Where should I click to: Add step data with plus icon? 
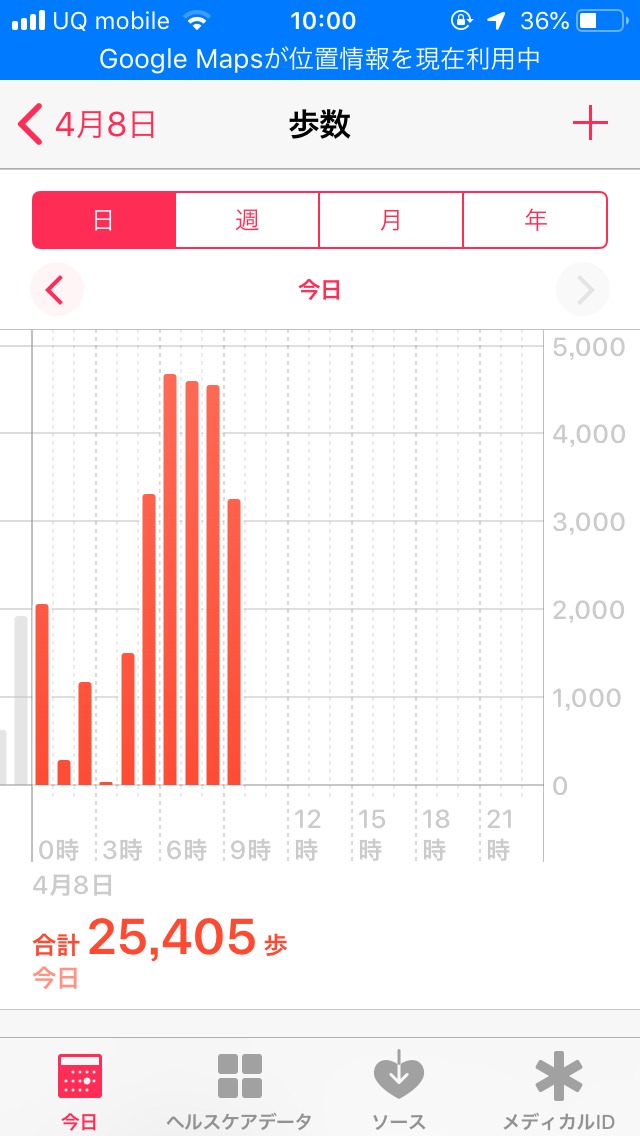(x=590, y=124)
